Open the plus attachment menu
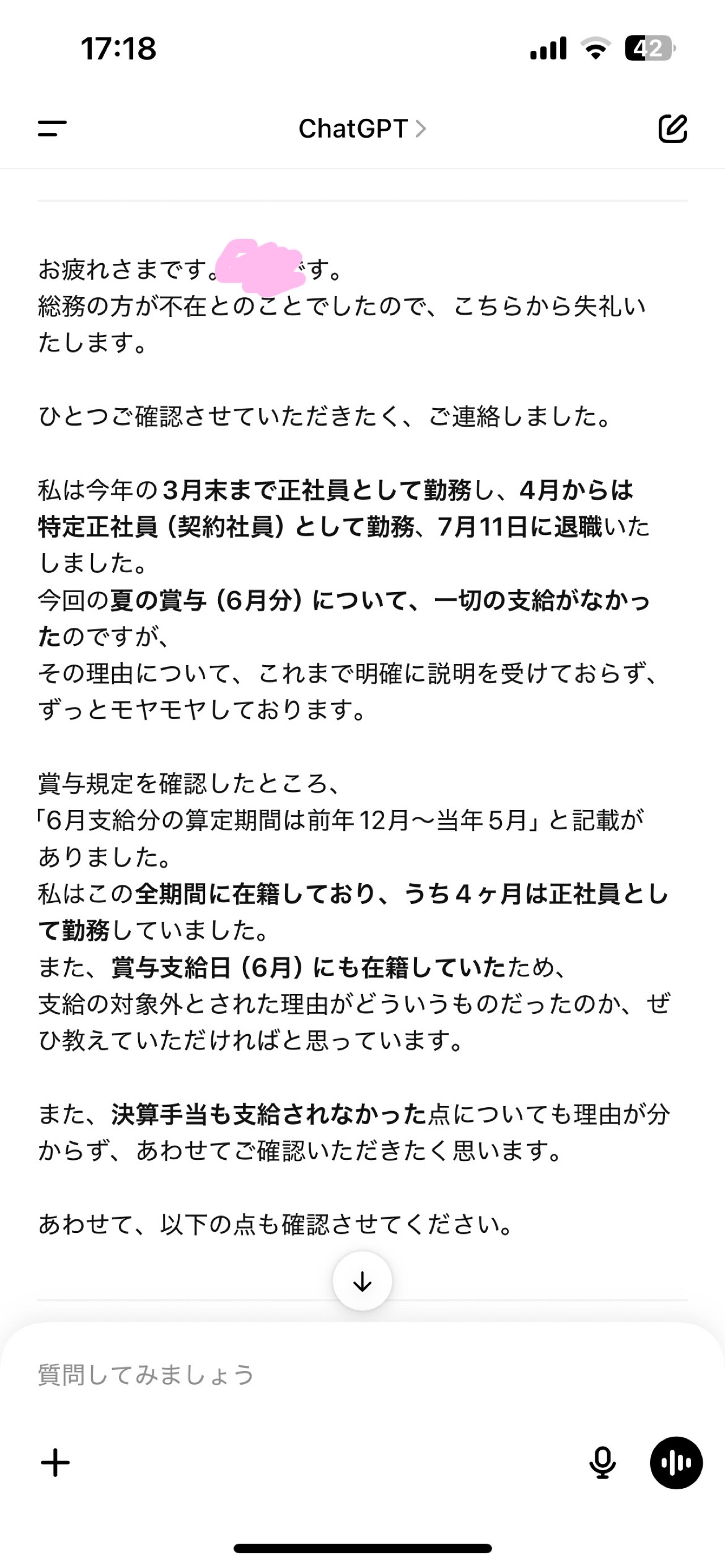The image size is (725, 1568). 56,1463
